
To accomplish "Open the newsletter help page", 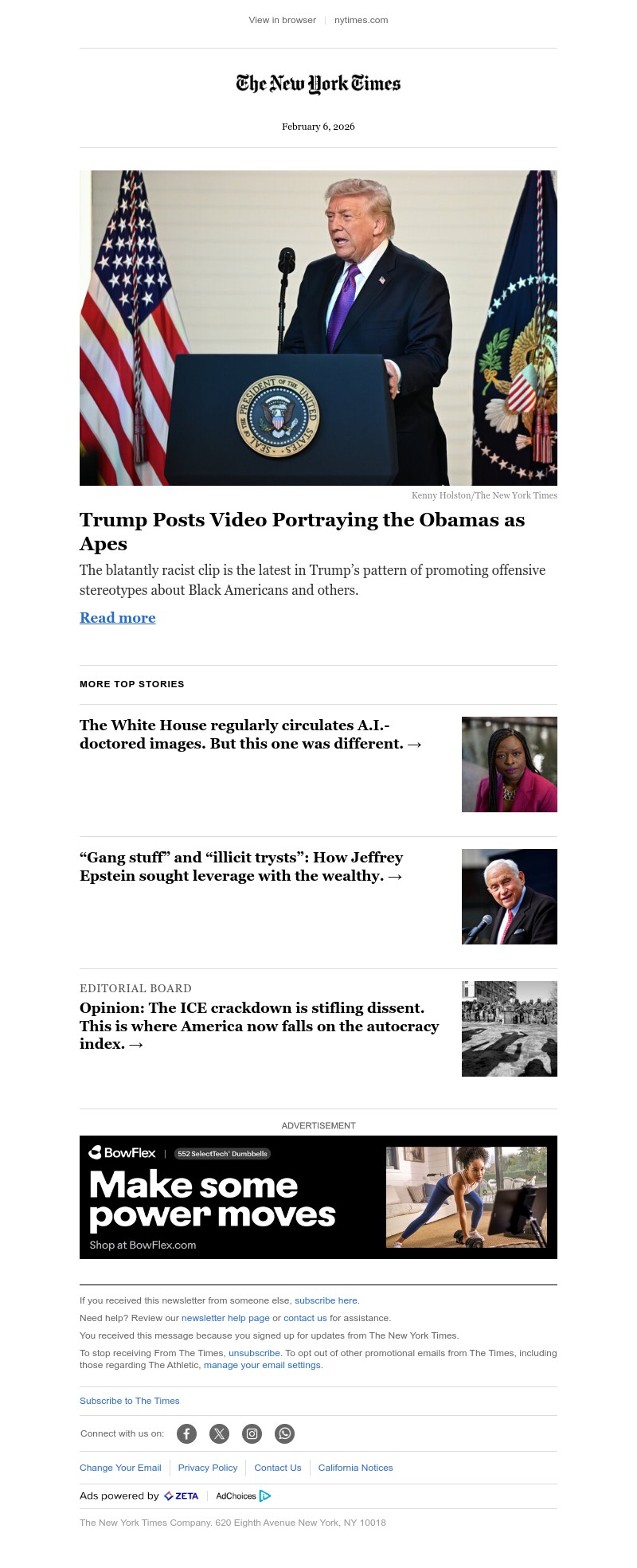I will (227, 1317).
